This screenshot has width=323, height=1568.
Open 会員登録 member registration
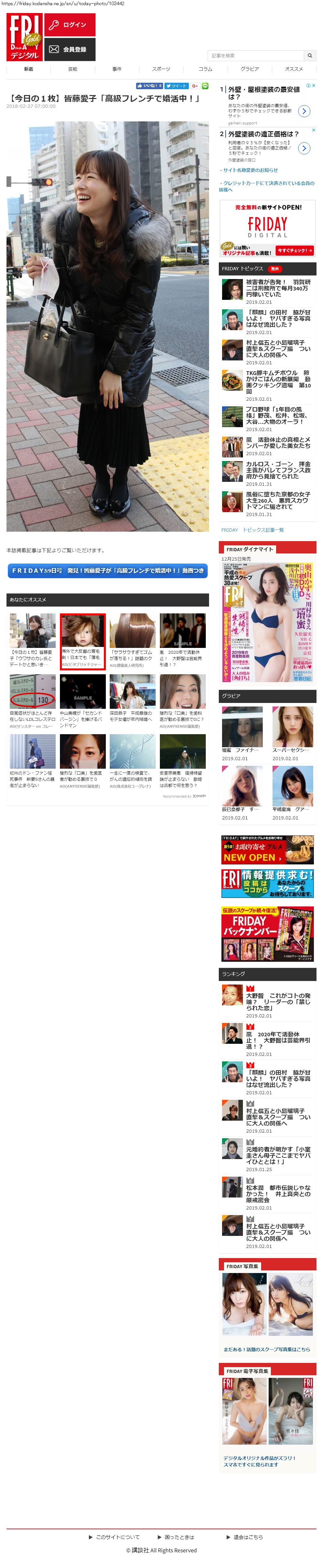click(x=69, y=49)
